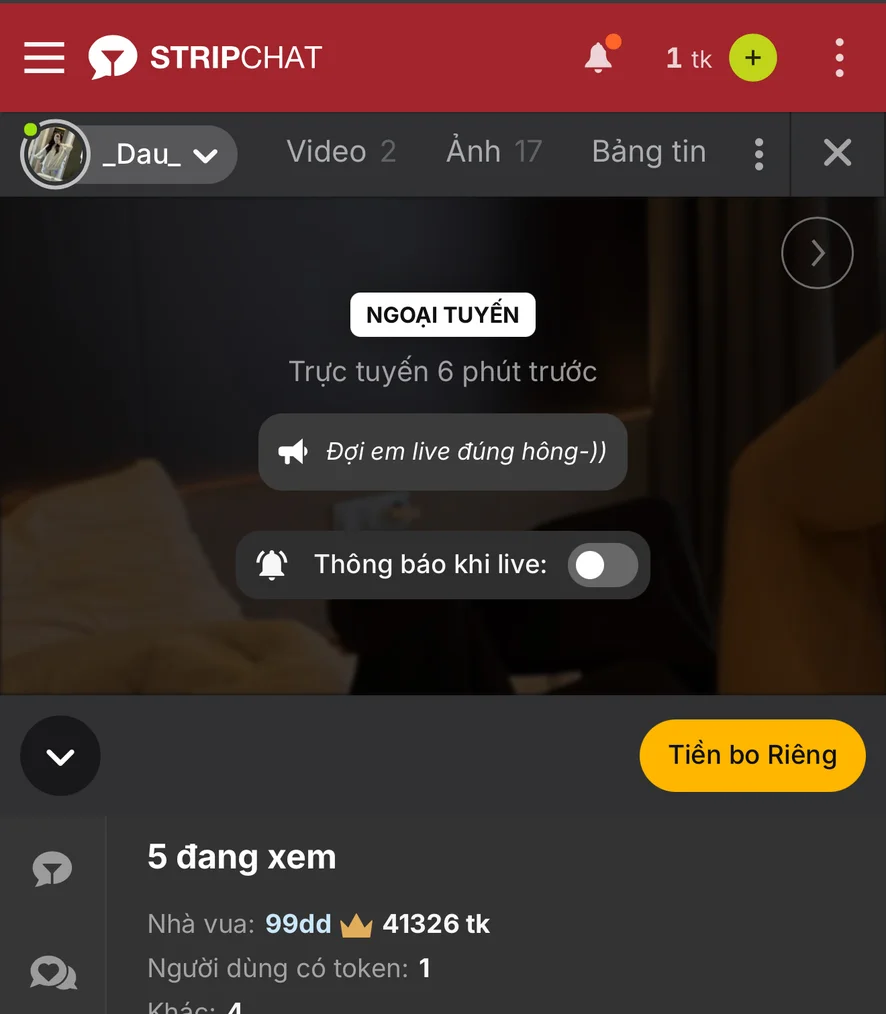Image resolution: width=886 pixels, height=1014 pixels.
Task: Open the notifications bell
Action: (599, 58)
